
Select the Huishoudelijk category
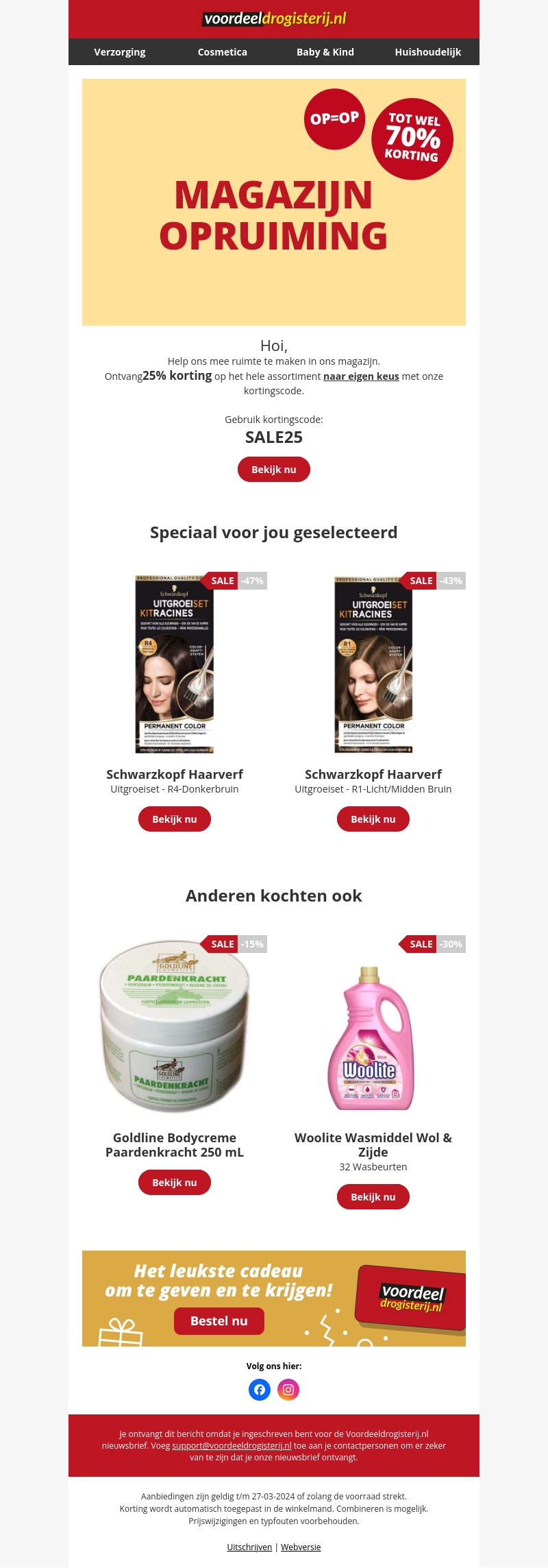click(428, 52)
